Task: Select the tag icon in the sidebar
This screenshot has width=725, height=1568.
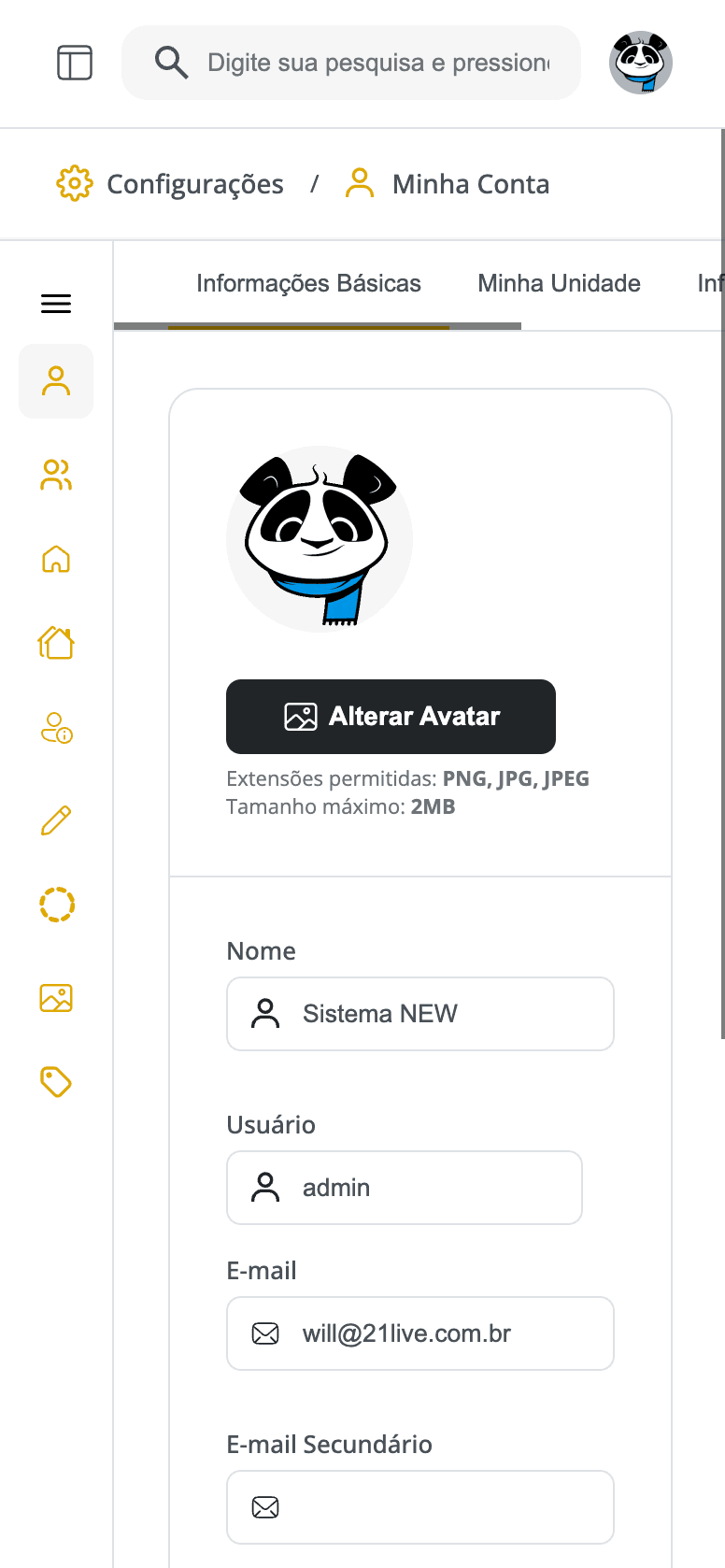Action: tap(56, 1081)
